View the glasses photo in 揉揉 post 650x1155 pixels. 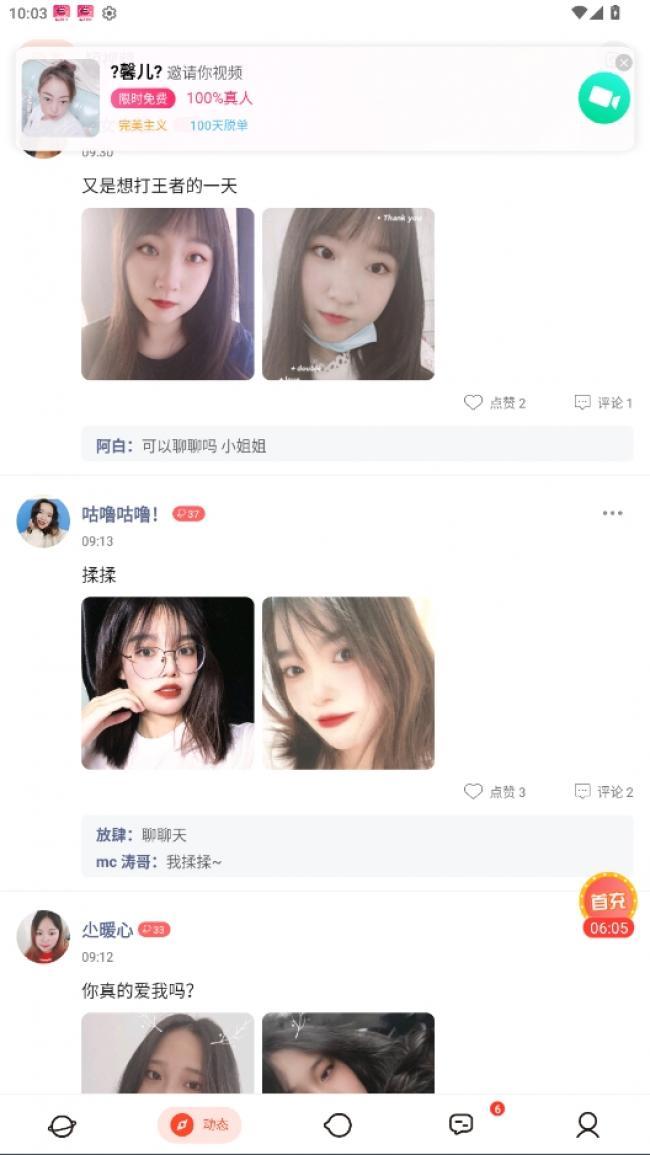168,683
